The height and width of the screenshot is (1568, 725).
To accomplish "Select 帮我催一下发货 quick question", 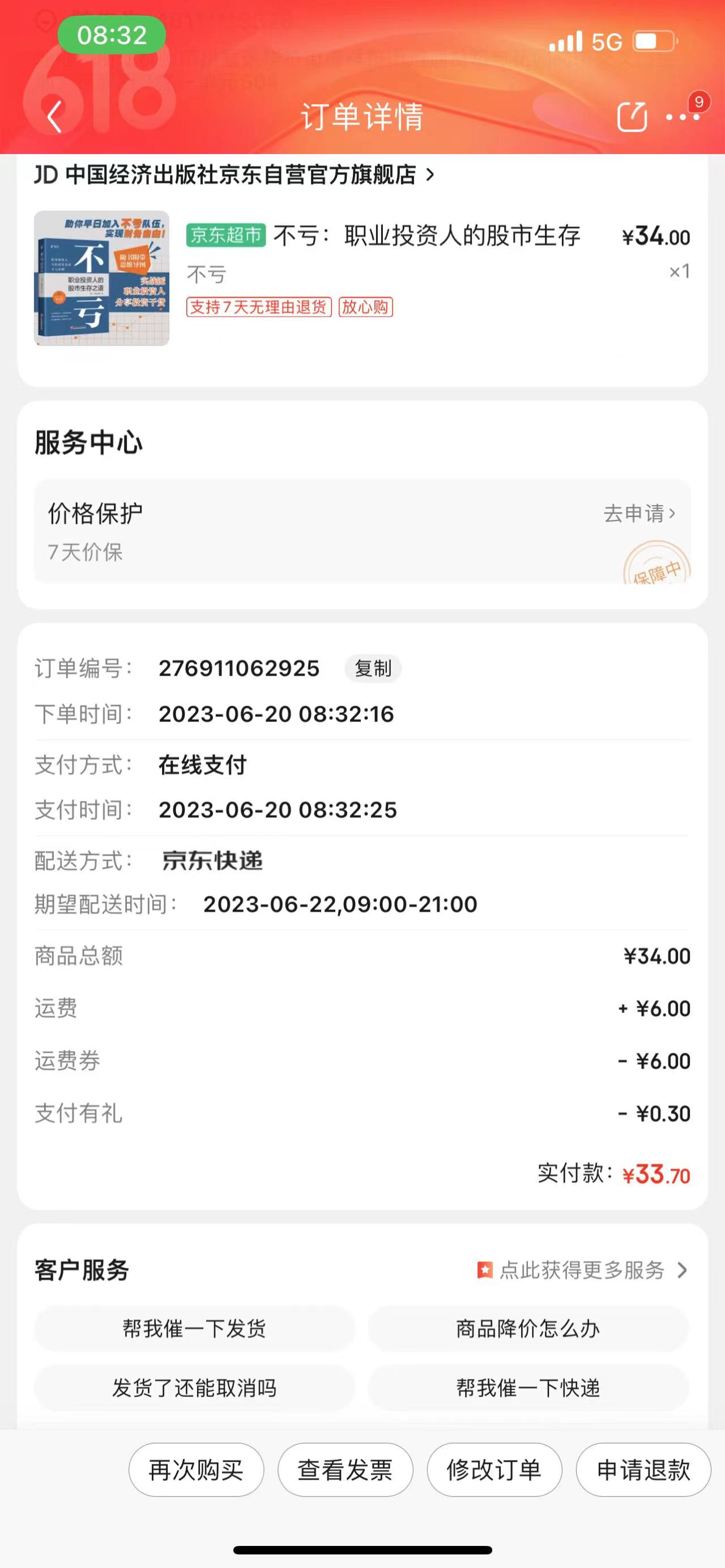I will [x=194, y=1329].
